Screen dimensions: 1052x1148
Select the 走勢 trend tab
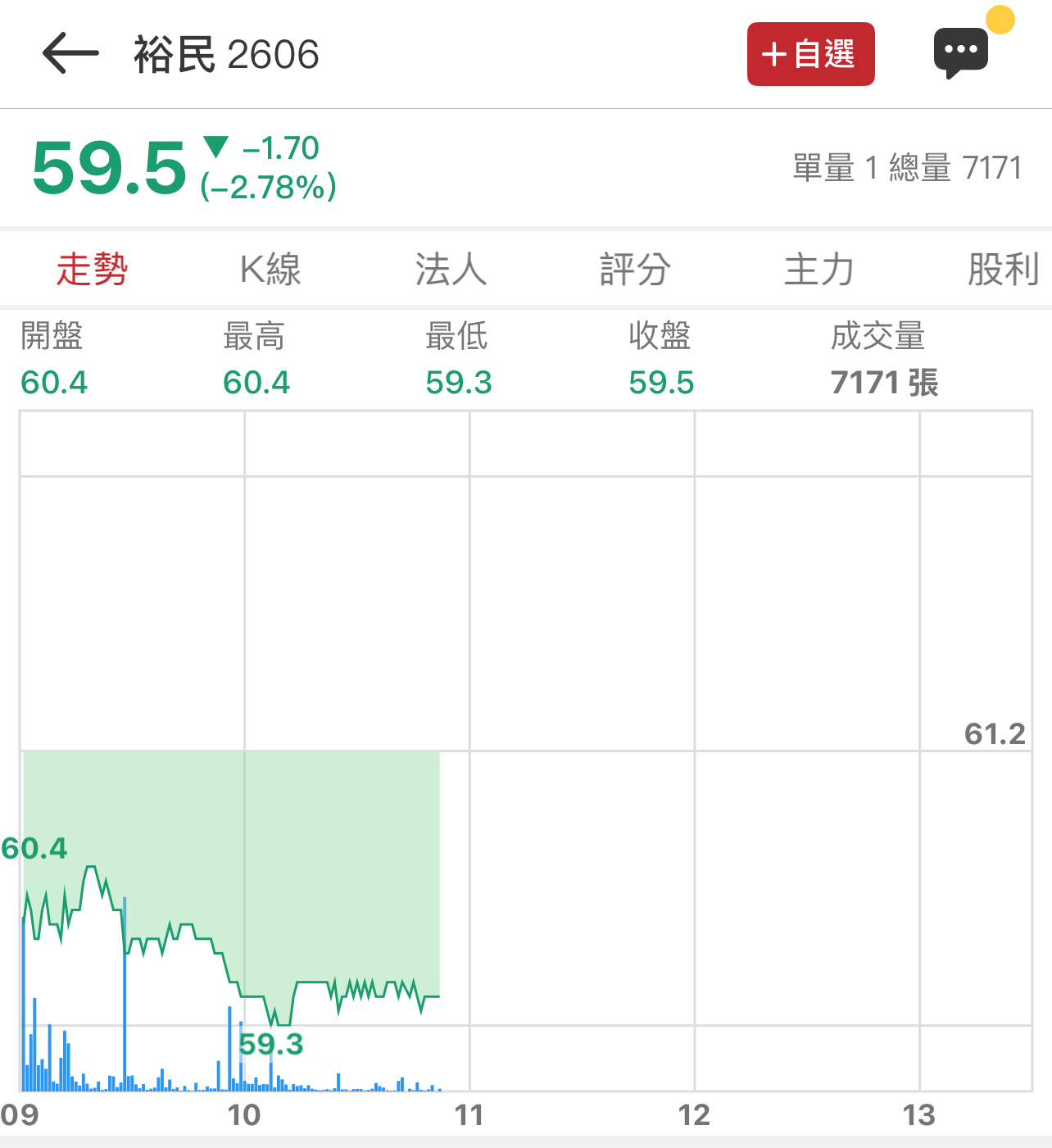[92, 270]
